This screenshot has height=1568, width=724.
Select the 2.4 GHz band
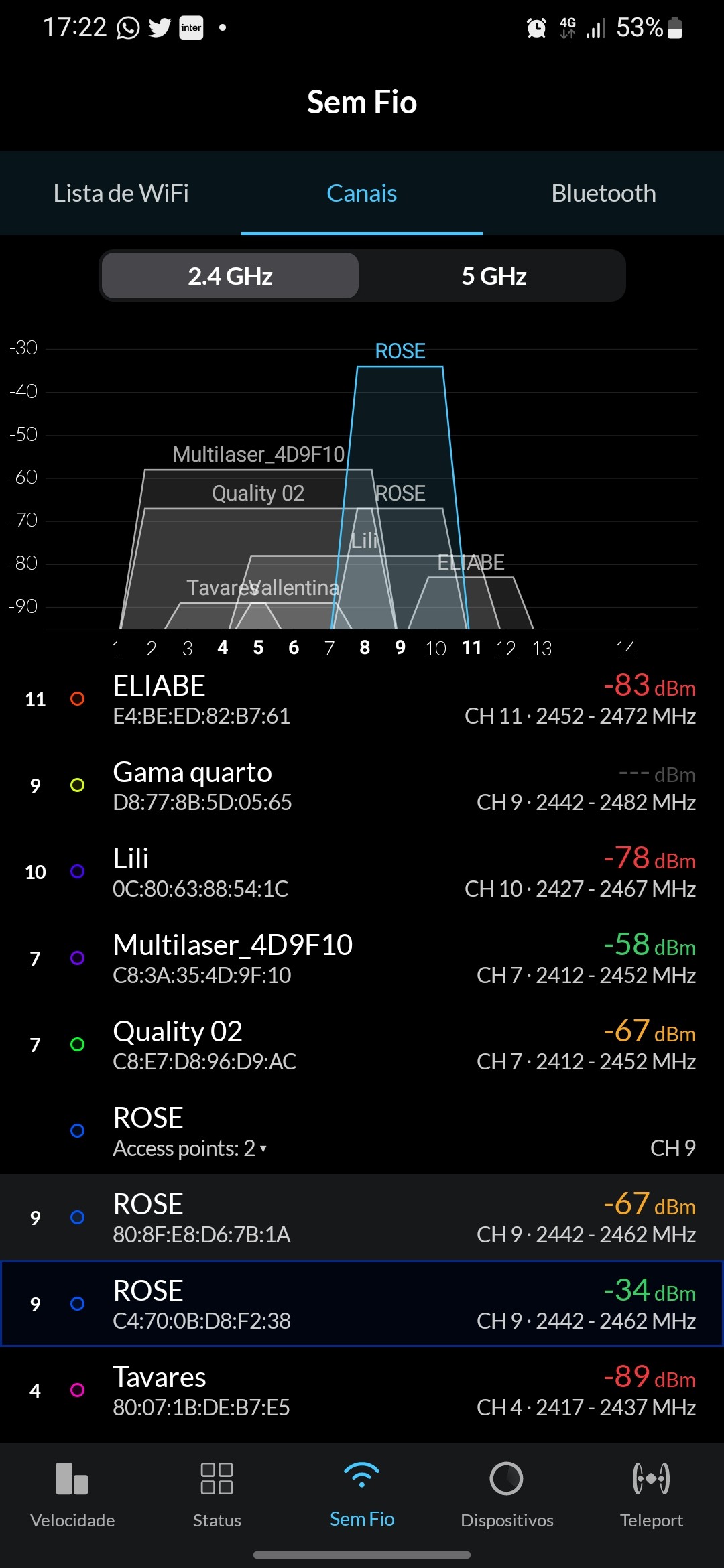[x=230, y=276]
